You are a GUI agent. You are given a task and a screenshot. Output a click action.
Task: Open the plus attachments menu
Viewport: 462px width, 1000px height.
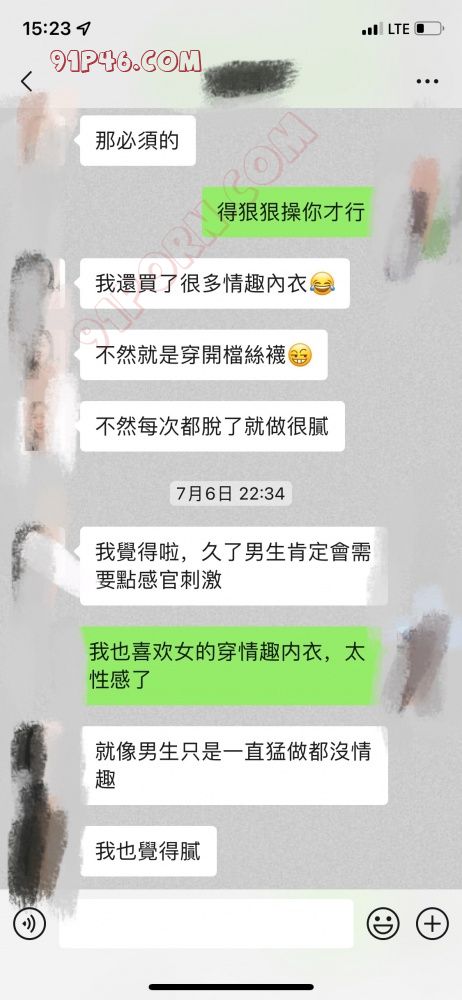[432, 923]
